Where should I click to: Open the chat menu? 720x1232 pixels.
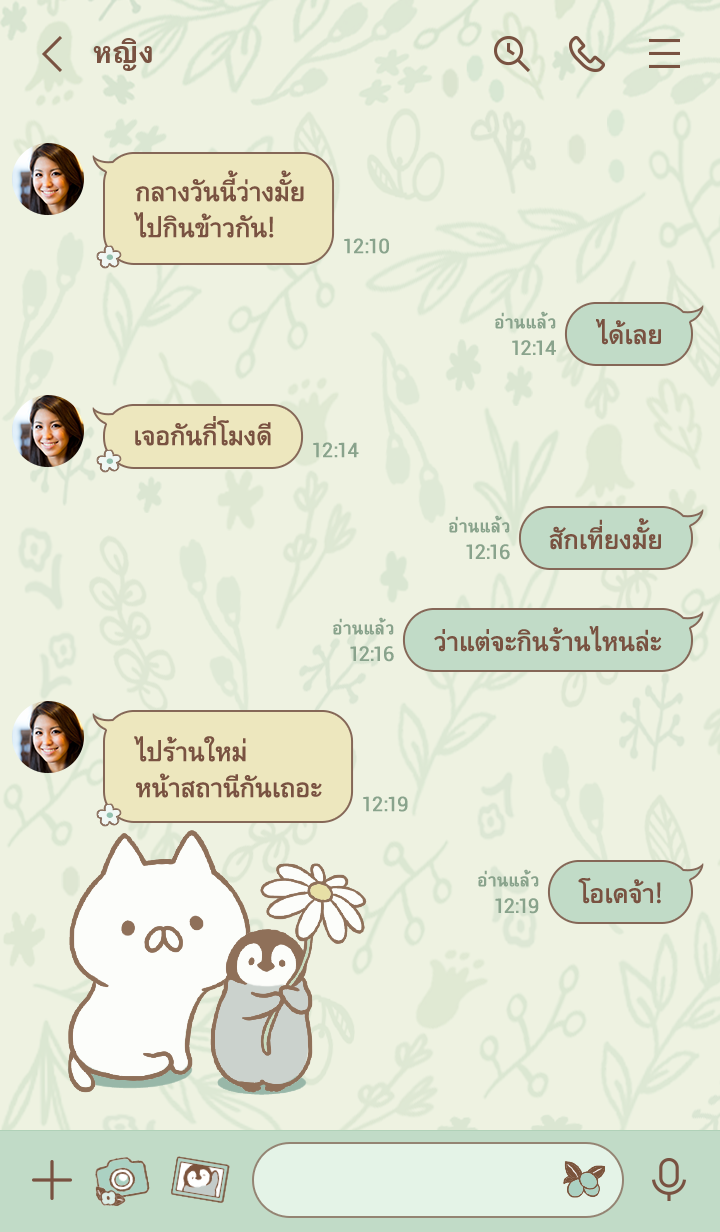pyautogui.click(x=664, y=54)
